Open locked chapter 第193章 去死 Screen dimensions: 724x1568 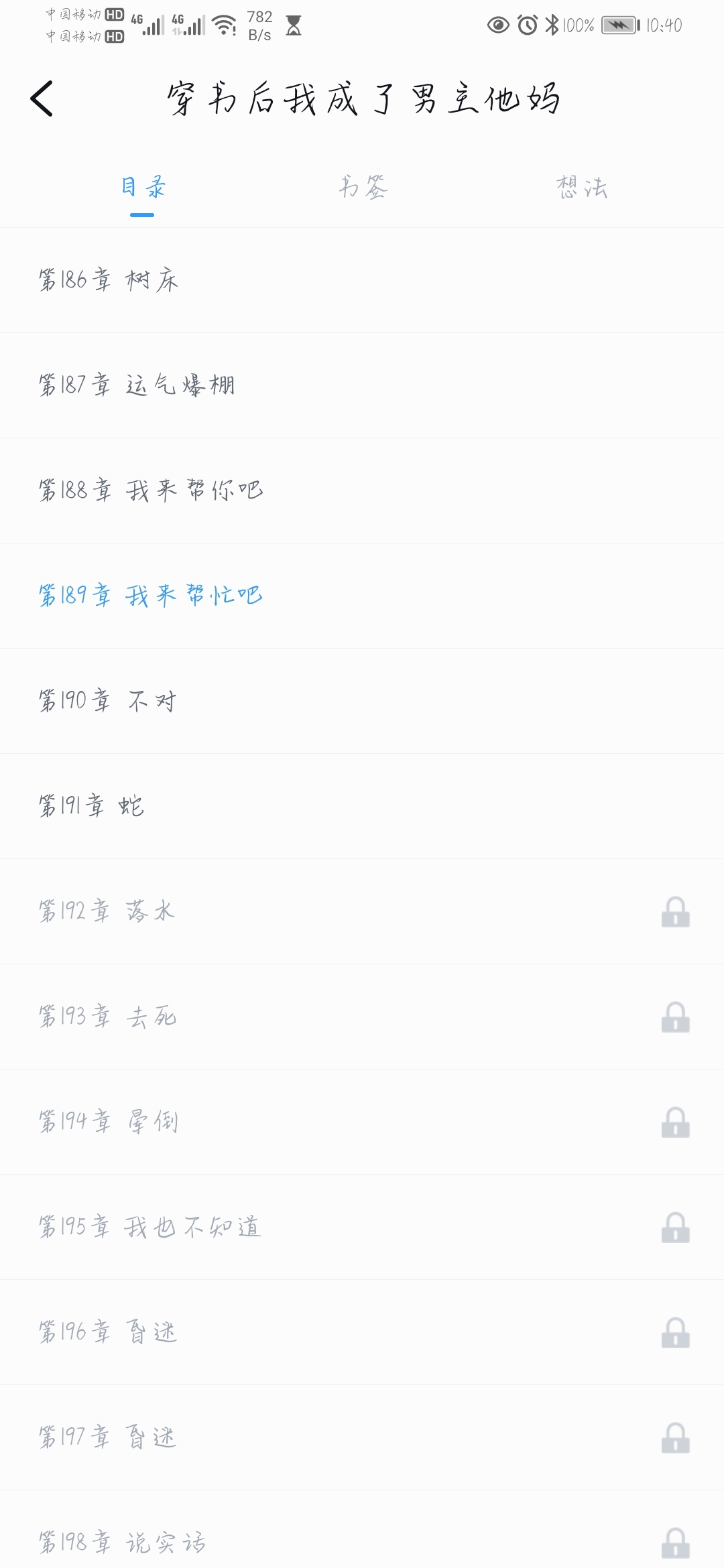tap(362, 1017)
